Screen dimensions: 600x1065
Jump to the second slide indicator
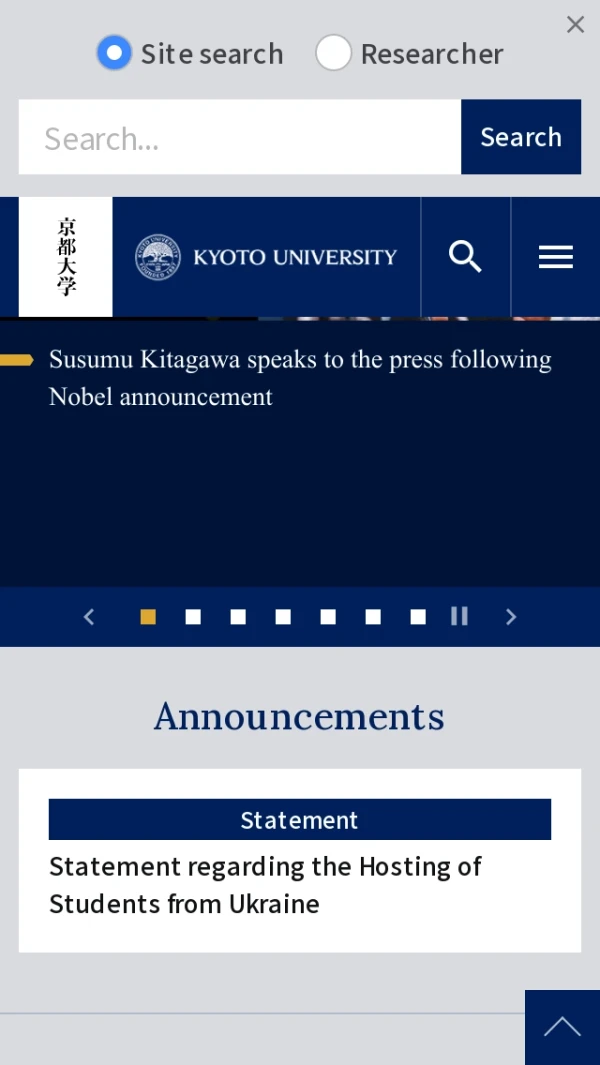(193, 617)
